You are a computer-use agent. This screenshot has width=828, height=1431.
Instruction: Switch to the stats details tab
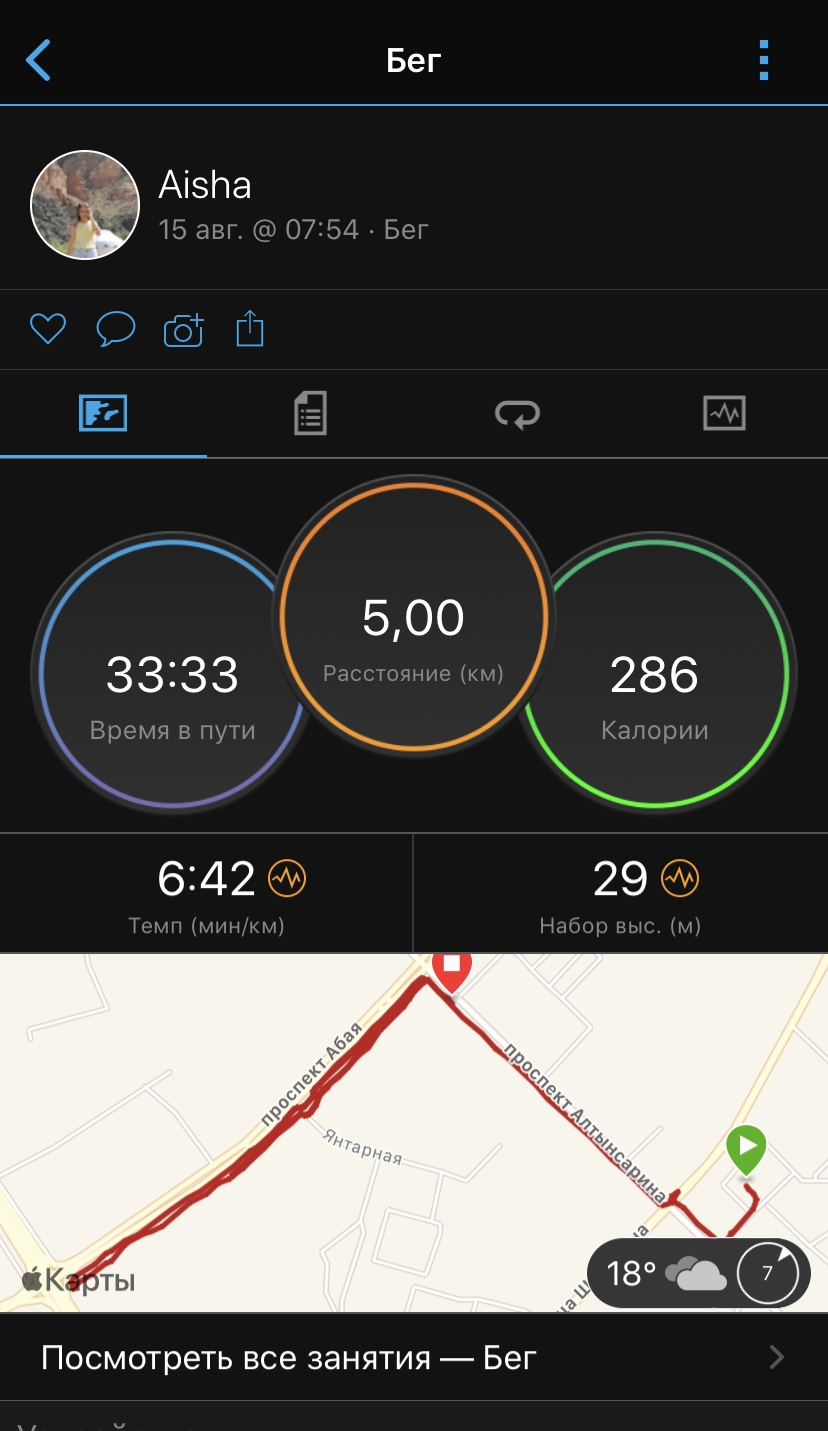pos(310,413)
